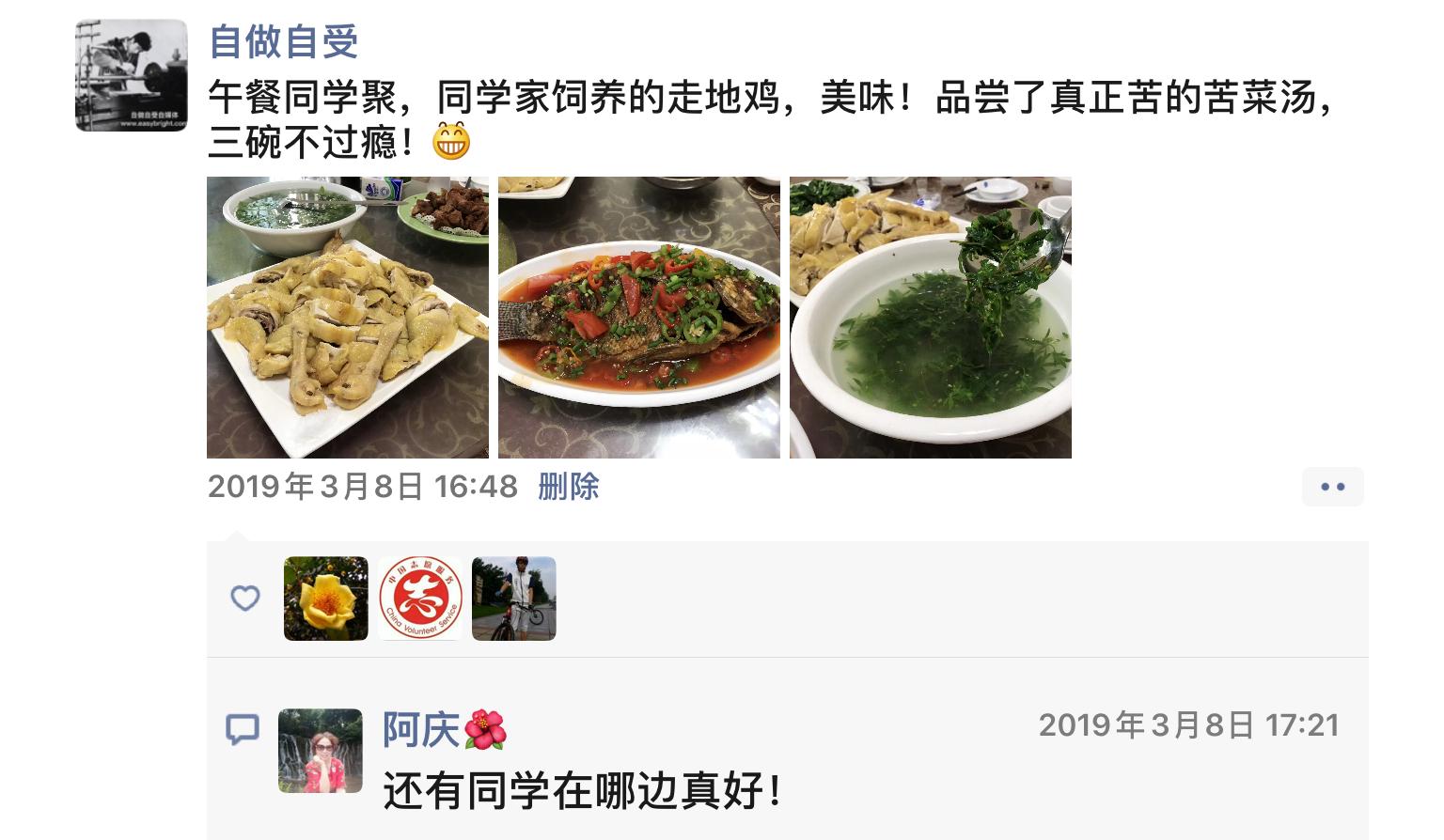Open 自做自受's profile avatar
Viewport: 1444px width, 840px height.
131,75
